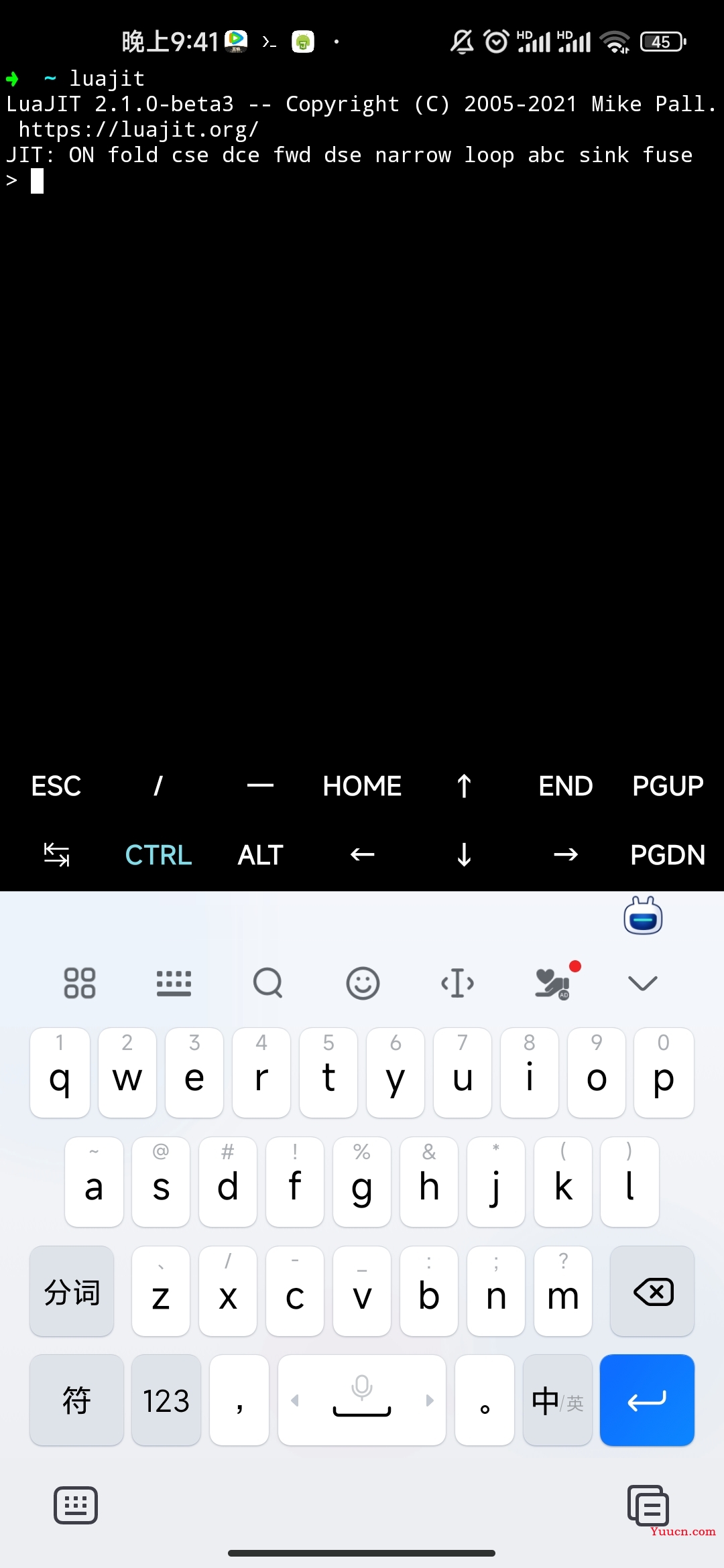Tap the PGUP key
Screen dimensions: 724x1568
click(x=668, y=786)
